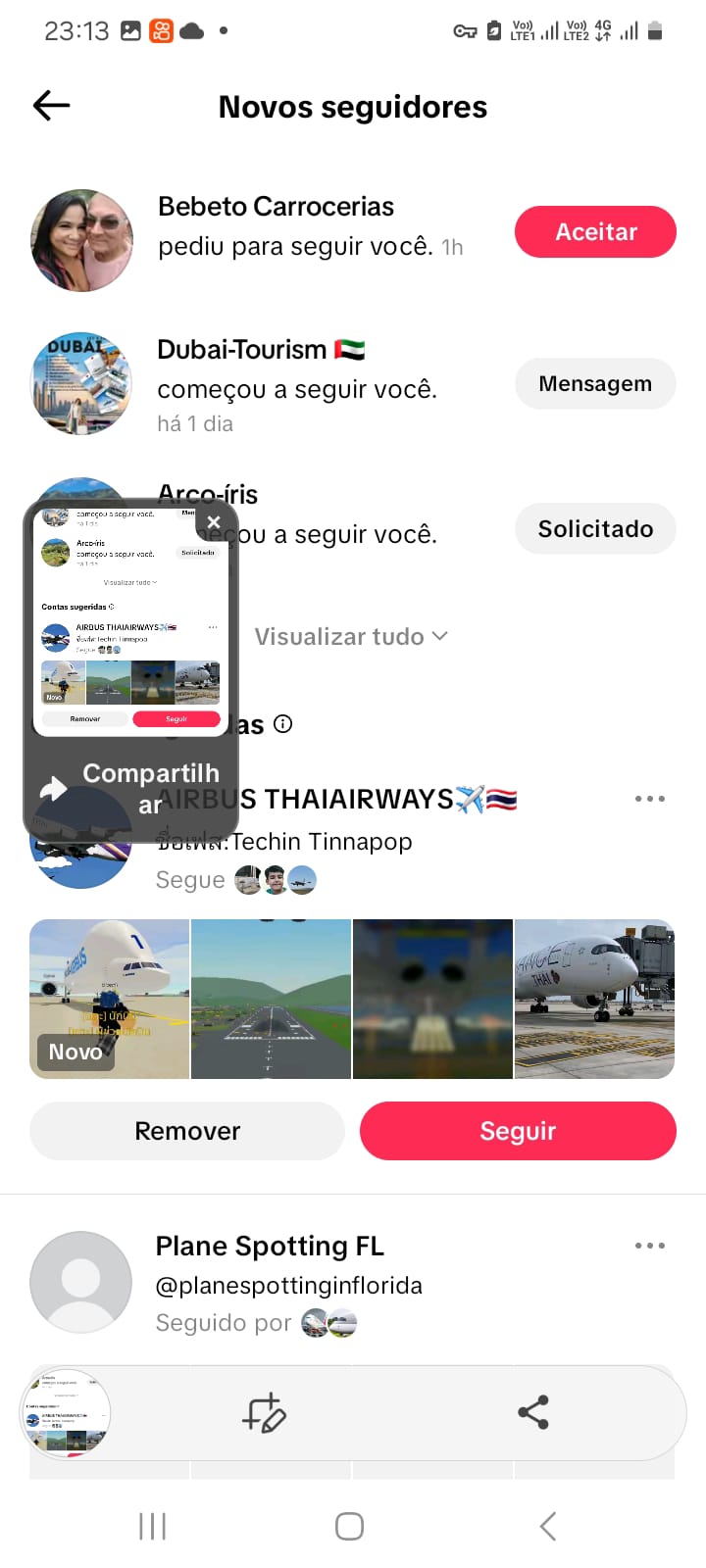Open options for AIRBUS THAIAIRWAYS

[649, 799]
